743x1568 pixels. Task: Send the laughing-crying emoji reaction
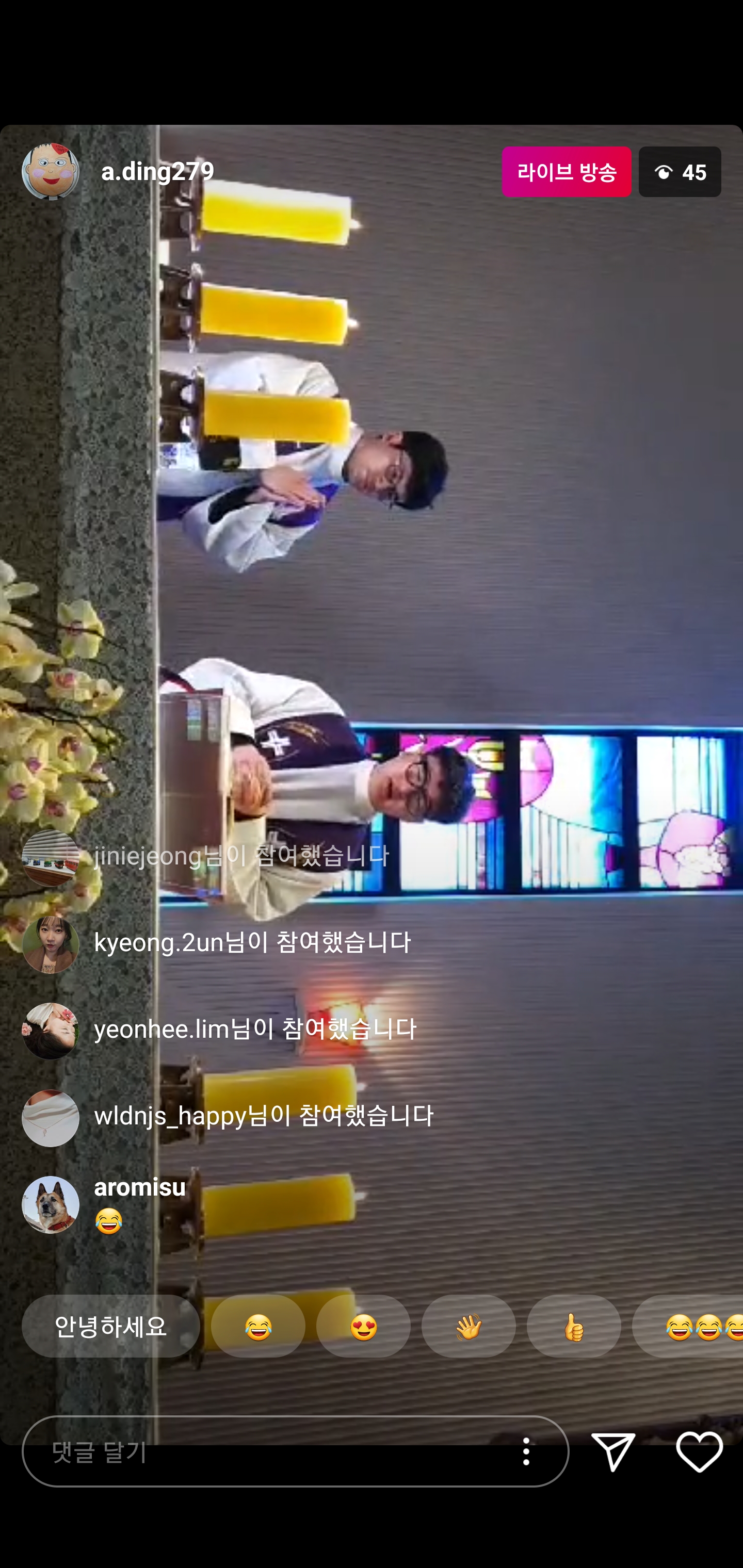(x=257, y=1326)
